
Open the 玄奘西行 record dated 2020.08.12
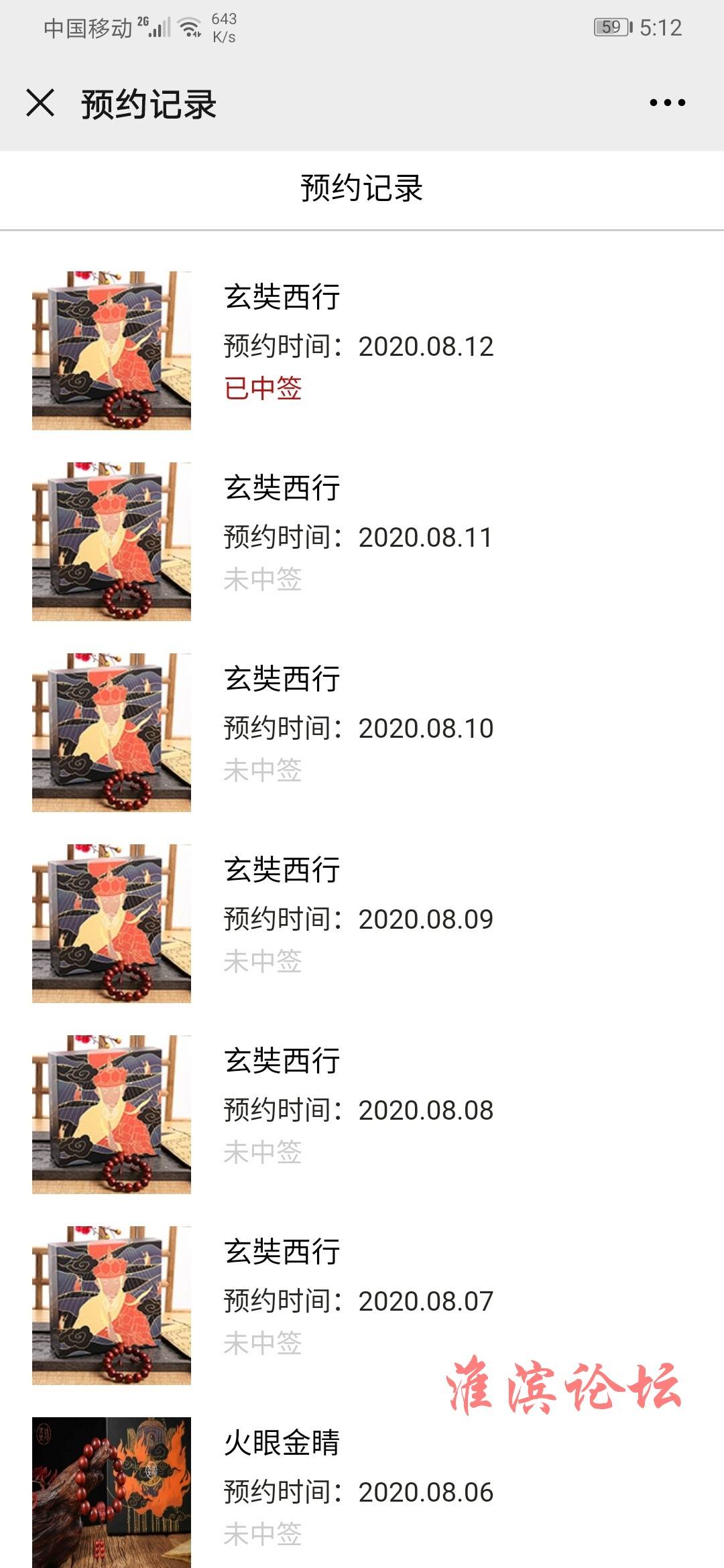click(x=362, y=350)
